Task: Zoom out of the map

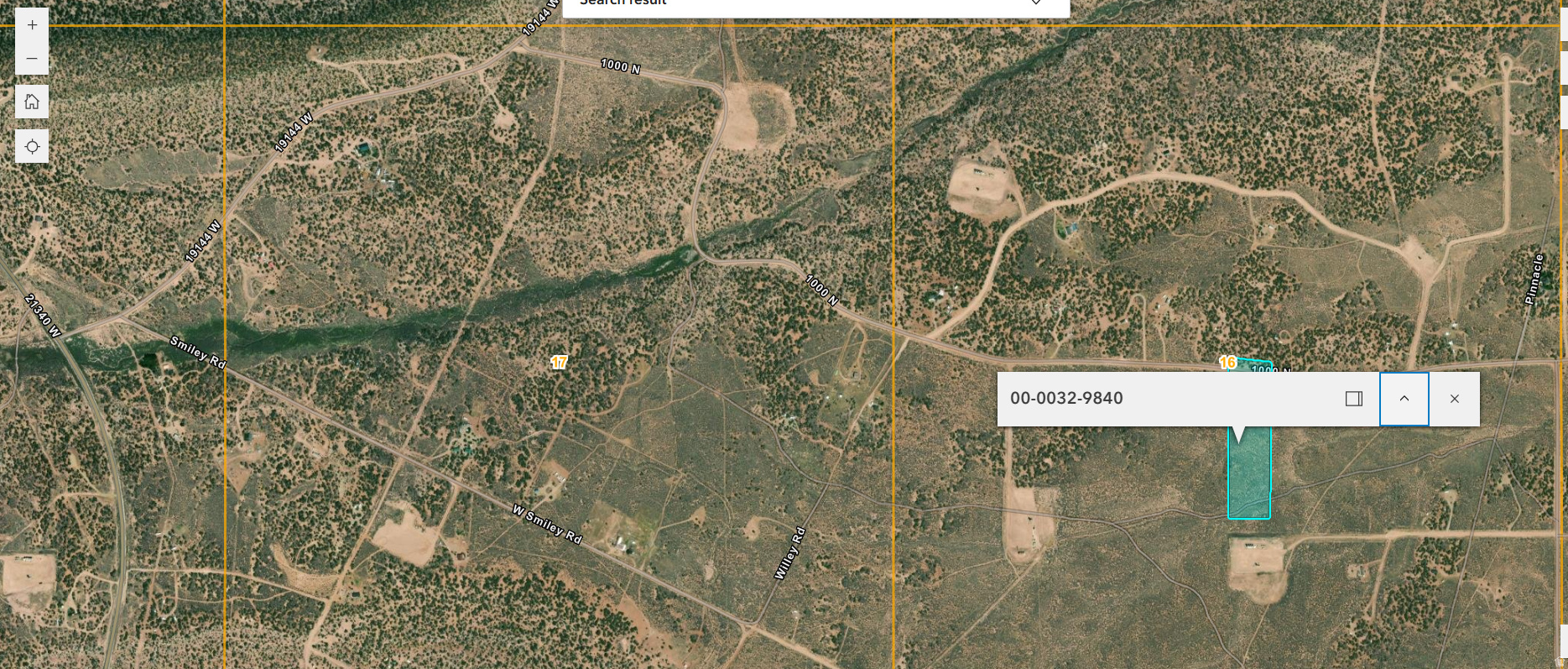Action: coord(32,59)
